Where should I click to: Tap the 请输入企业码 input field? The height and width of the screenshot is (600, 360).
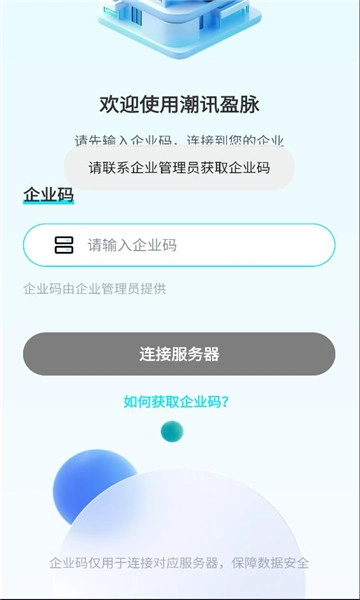pyautogui.click(x=179, y=245)
